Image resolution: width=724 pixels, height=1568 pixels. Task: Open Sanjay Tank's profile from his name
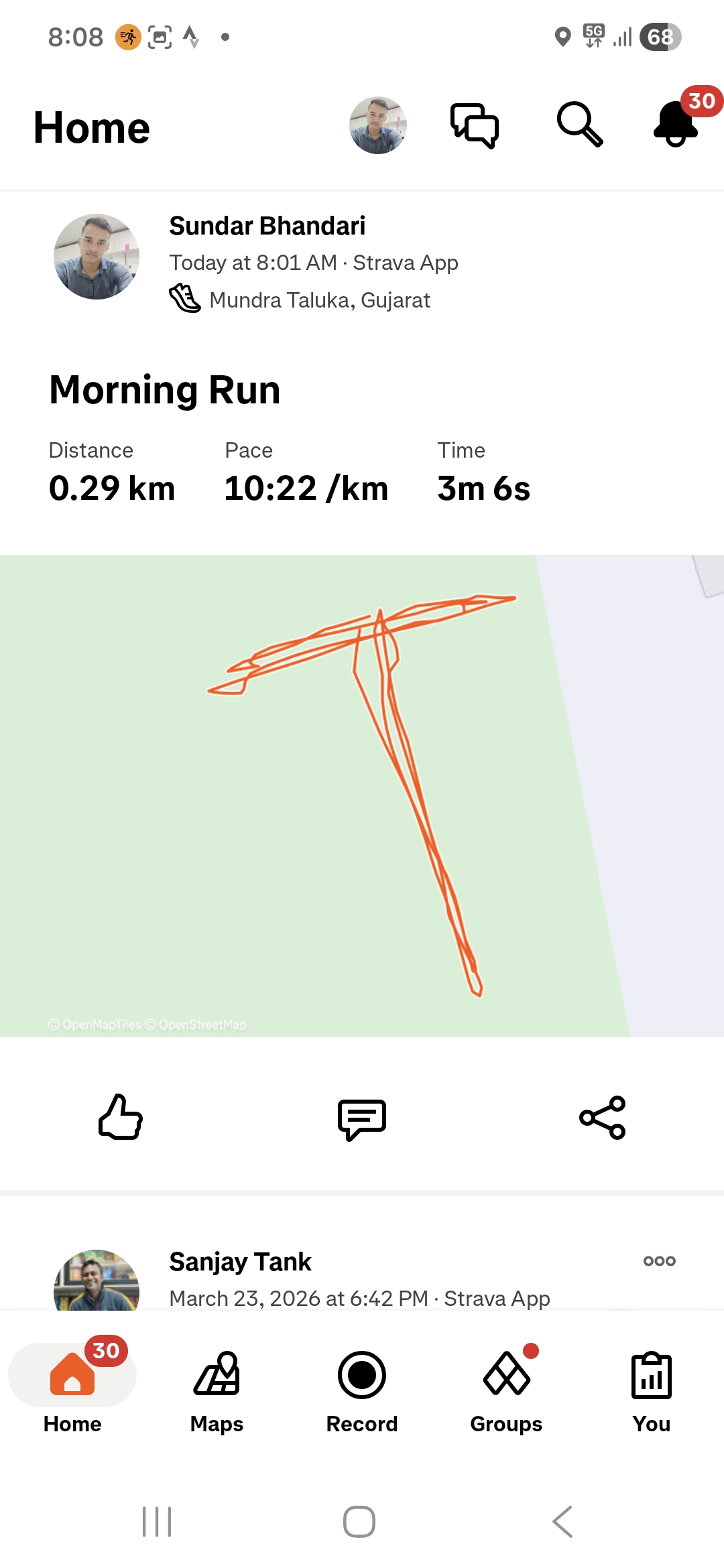pyautogui.click(x=240, y=1262)
